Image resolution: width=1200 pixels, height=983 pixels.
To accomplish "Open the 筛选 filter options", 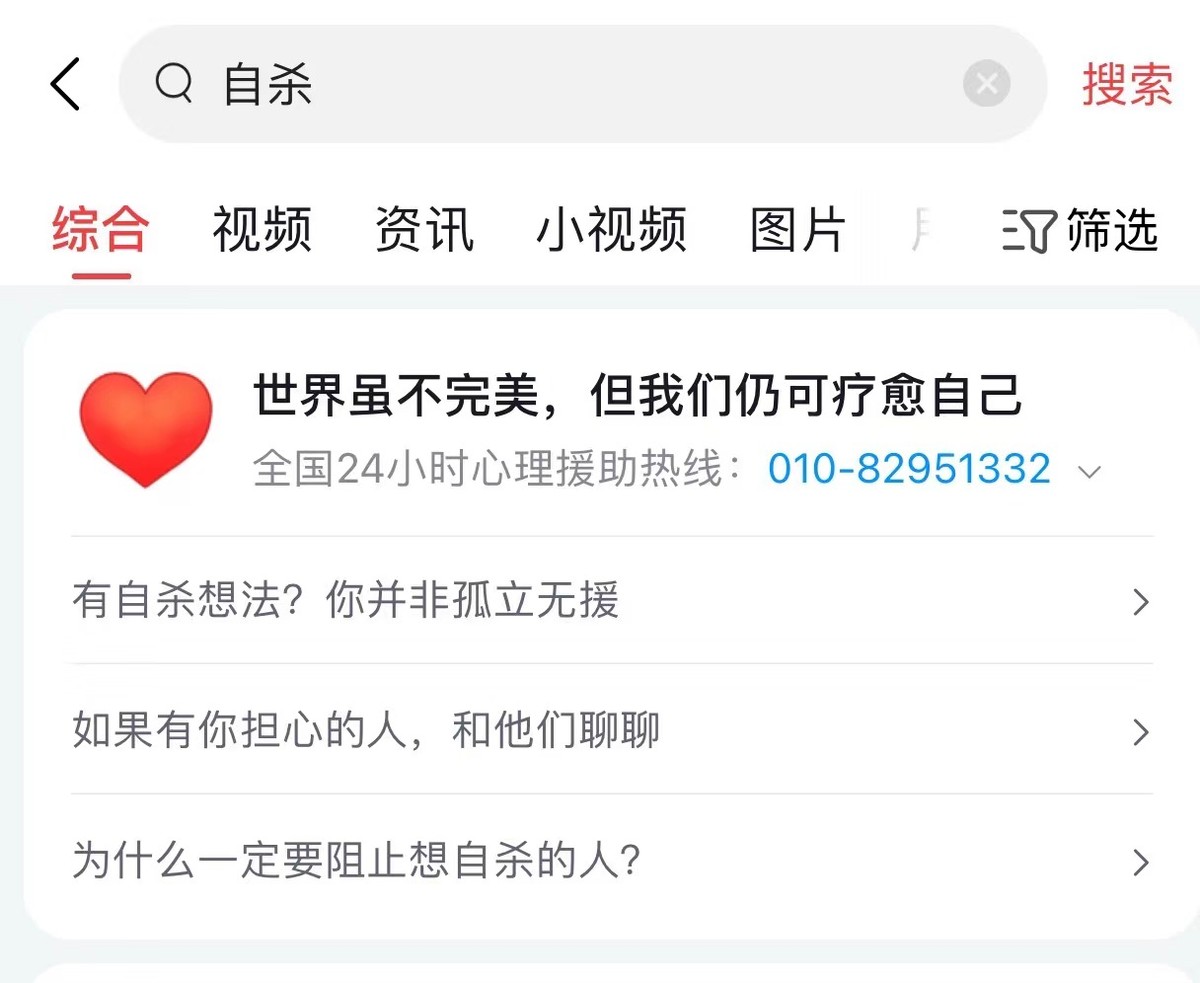I will (1080, 230).
